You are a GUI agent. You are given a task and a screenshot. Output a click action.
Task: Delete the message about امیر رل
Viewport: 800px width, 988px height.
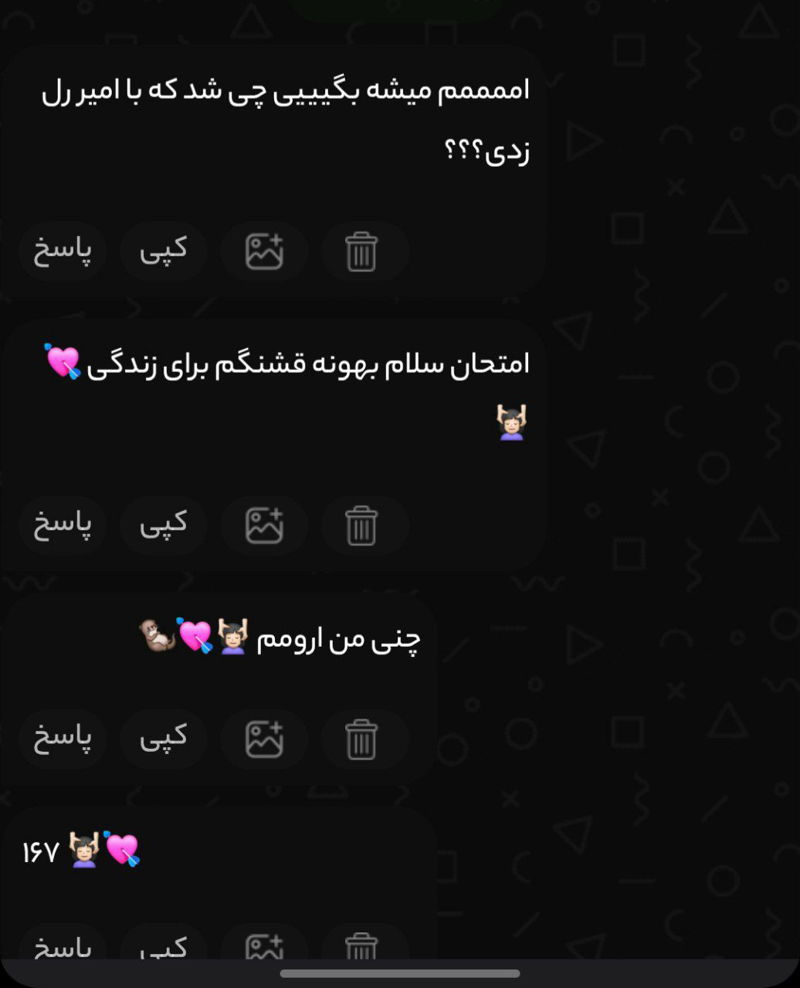pyautogui.click(x=362, y=251)
